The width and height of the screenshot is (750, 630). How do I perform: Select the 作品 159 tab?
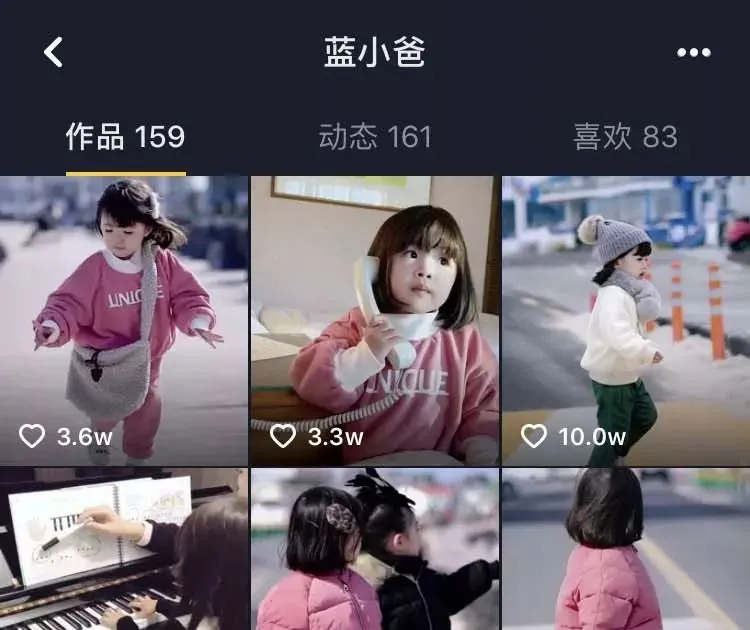point(125,137)
